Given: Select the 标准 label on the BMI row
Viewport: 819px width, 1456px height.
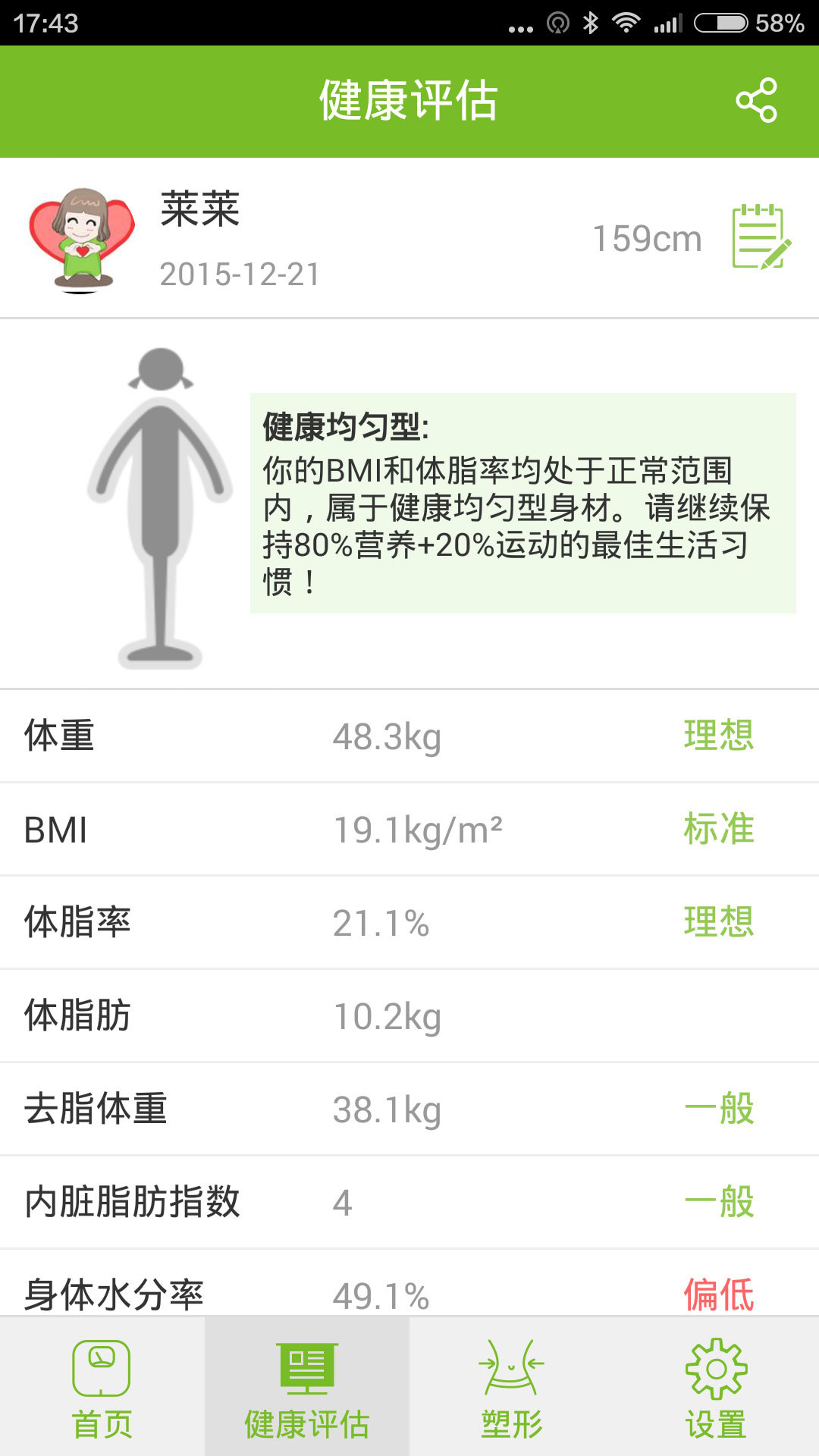Looking at the screenshot, I should [x=717, y=830].
